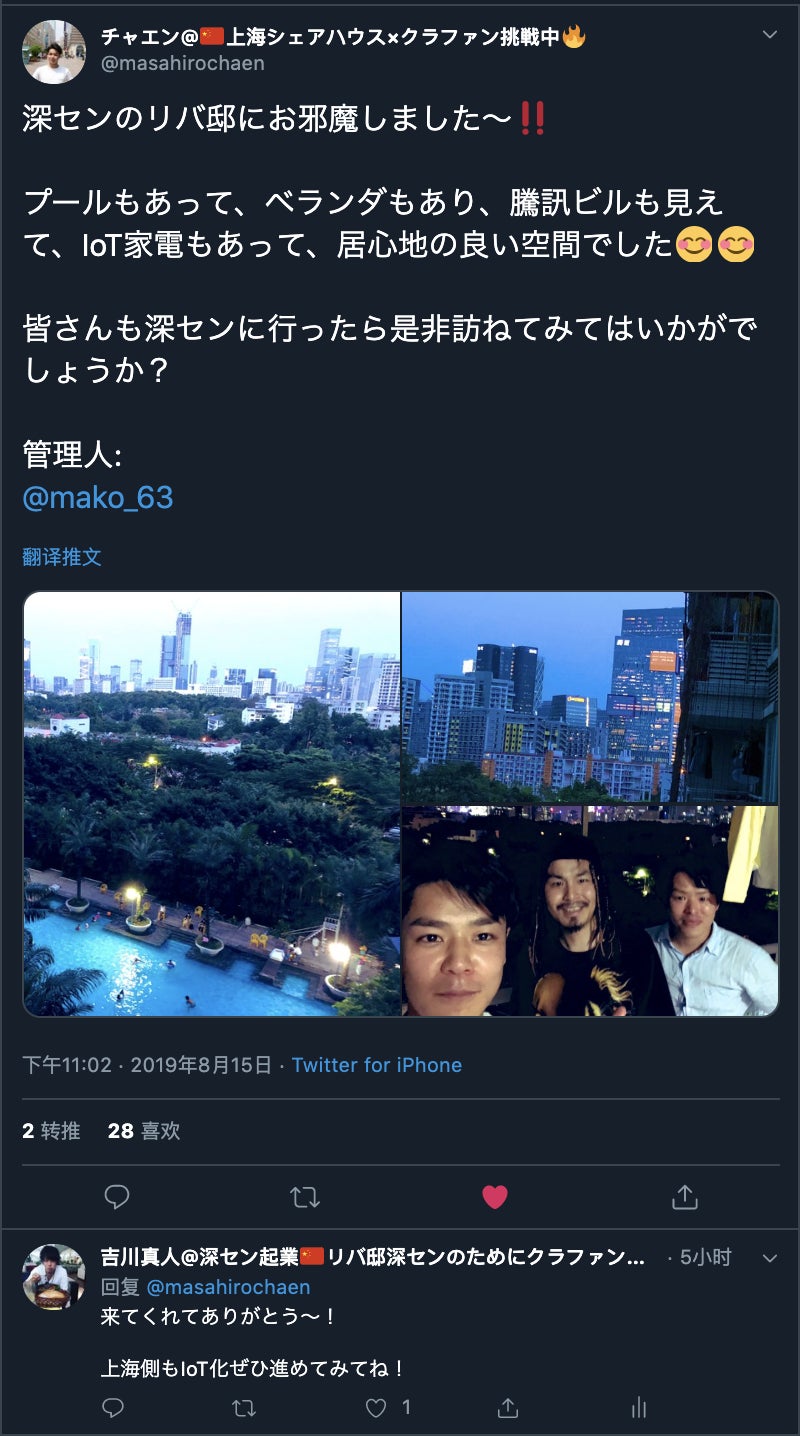Screen dimensions: 800x1436
Task: Like the reply from 吉川真人
Action: (x=376, y=1408)
